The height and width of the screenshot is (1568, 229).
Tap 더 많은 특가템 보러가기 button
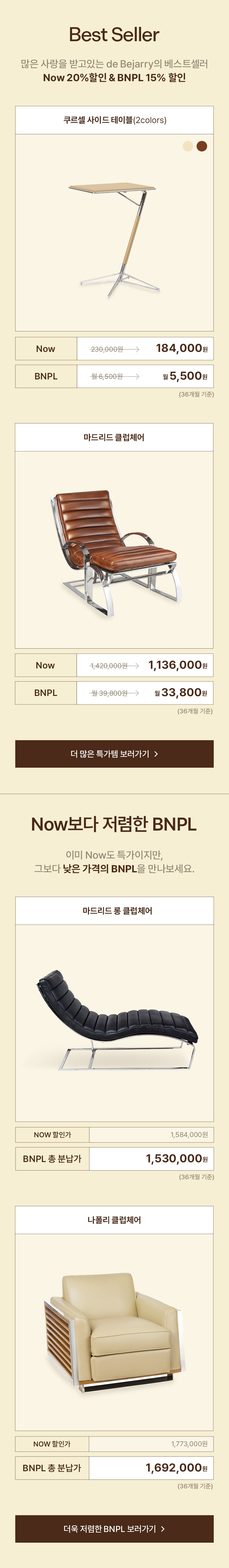(114, 754)
